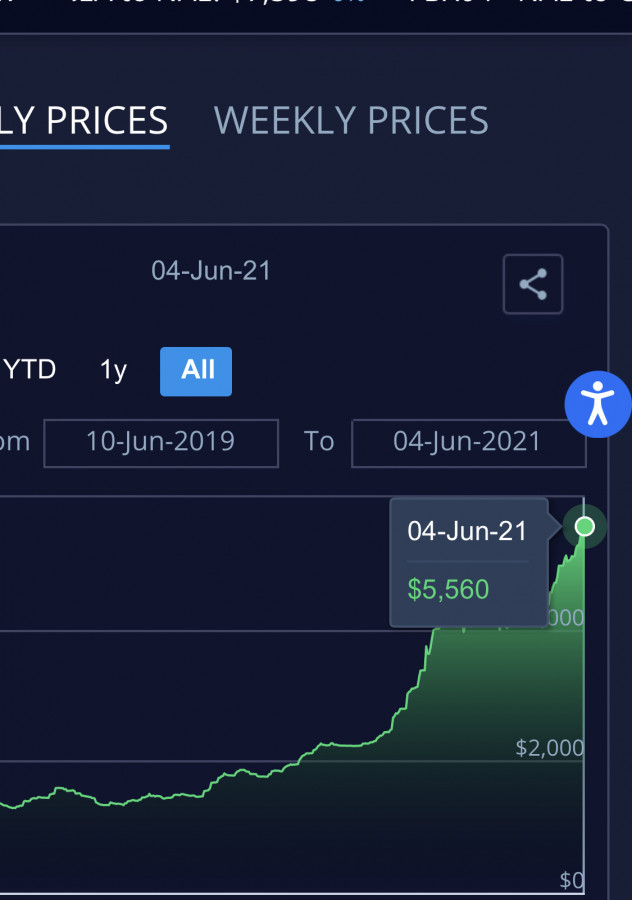
Task: Choose the YTD time range
Action: (30, 370)
